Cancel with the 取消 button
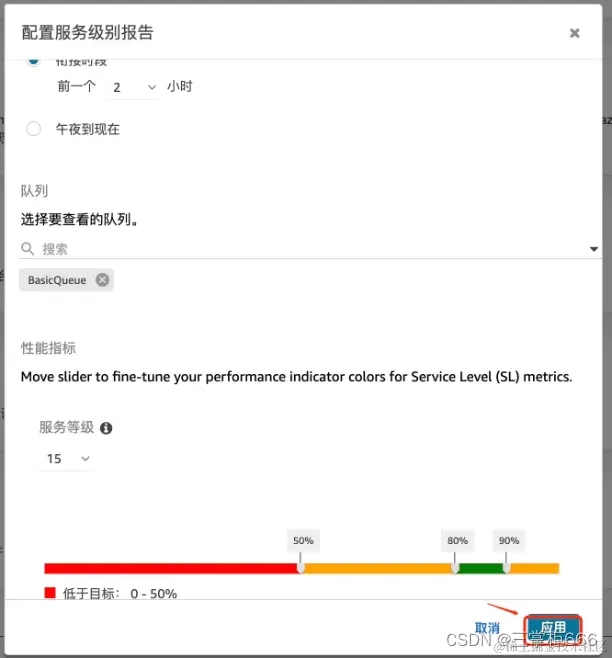Image resolution: width=612 pixels, height=658 pixels. 487,628
